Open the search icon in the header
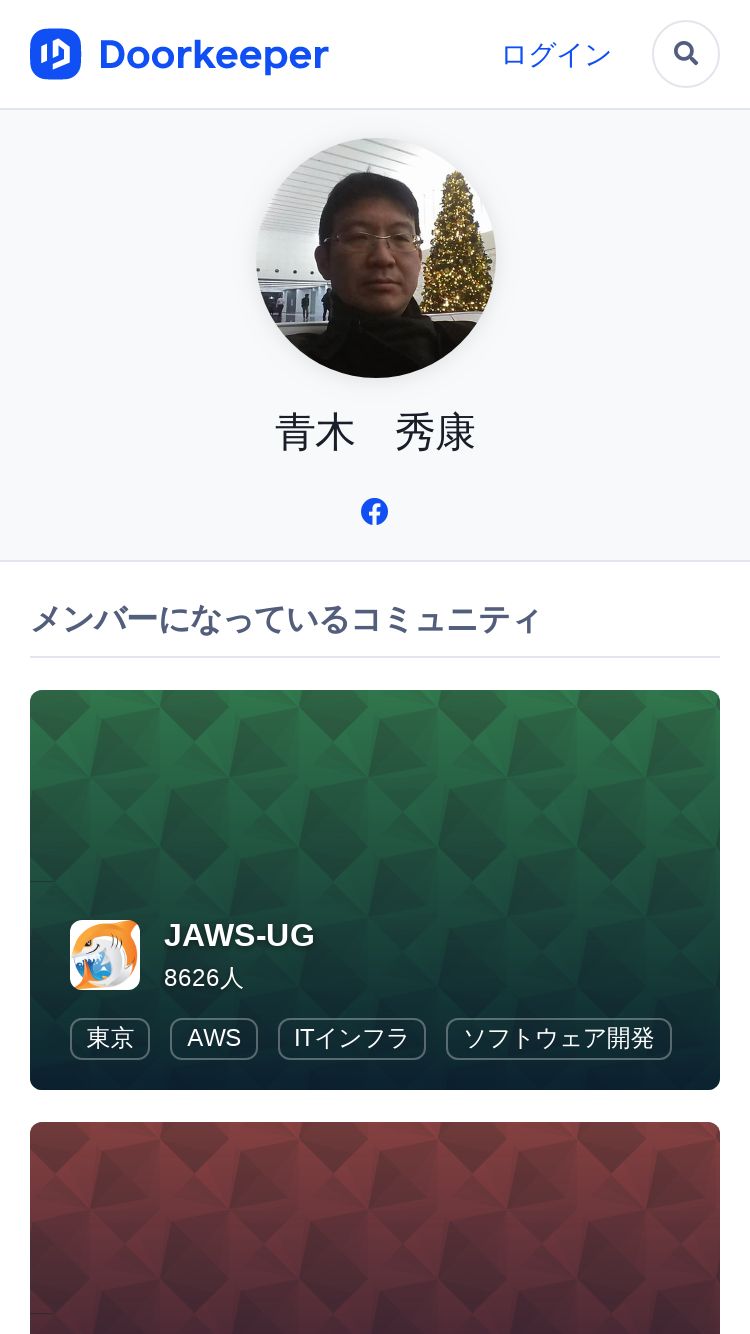 685,54
